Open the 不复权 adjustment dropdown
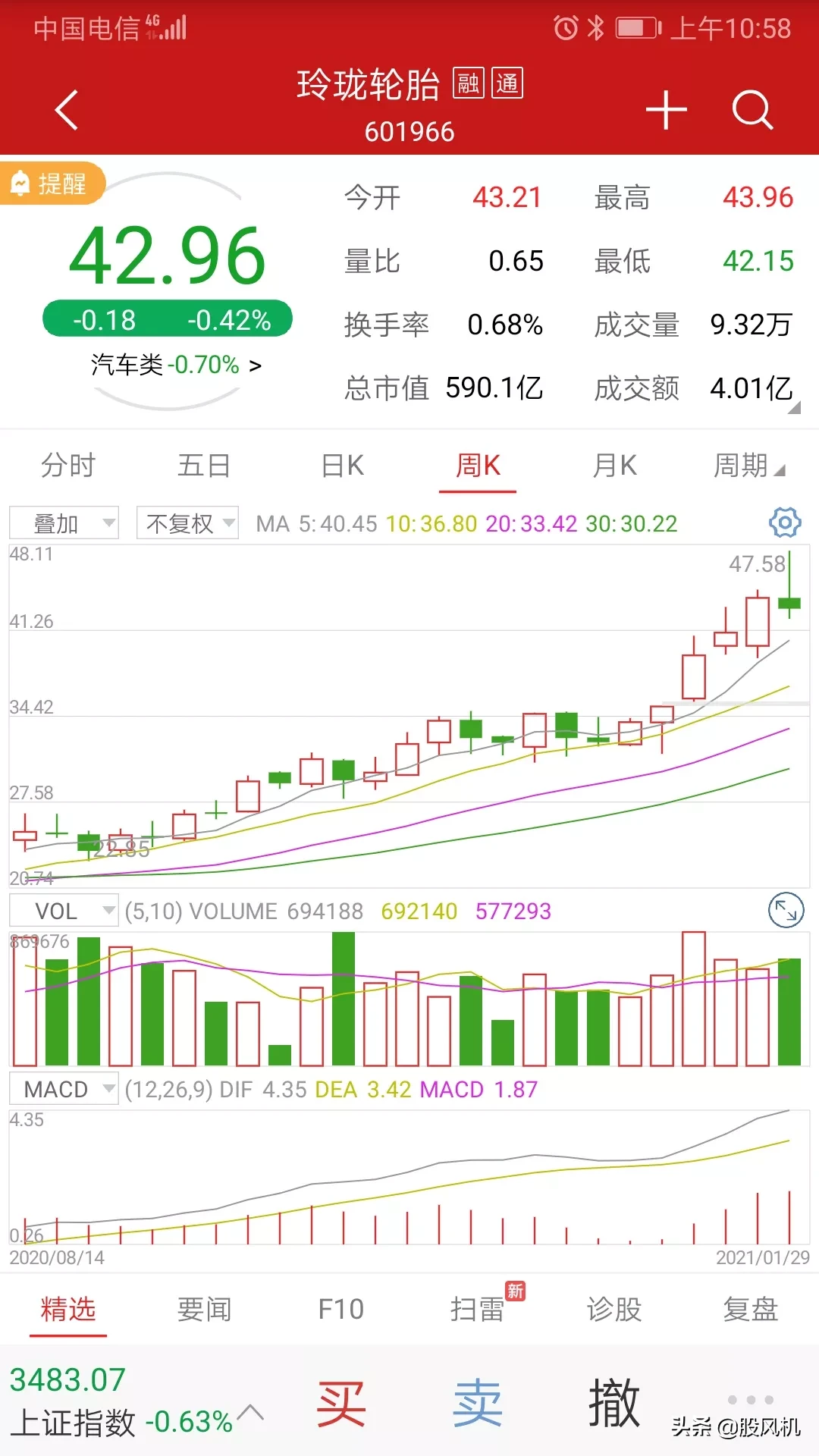The image size is (819, 1456). coord(187,523)
